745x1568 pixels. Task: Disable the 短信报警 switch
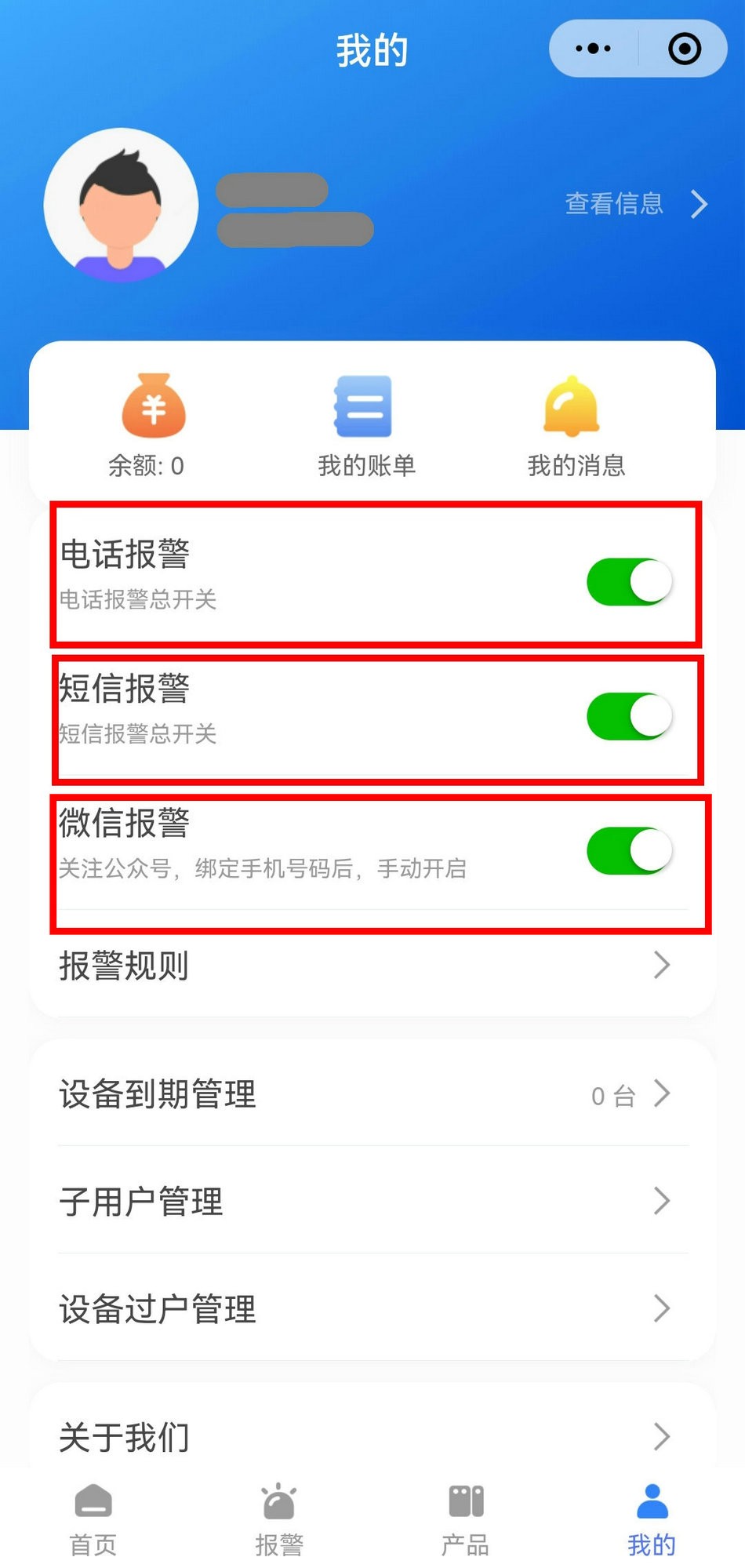tap(629, 716)
